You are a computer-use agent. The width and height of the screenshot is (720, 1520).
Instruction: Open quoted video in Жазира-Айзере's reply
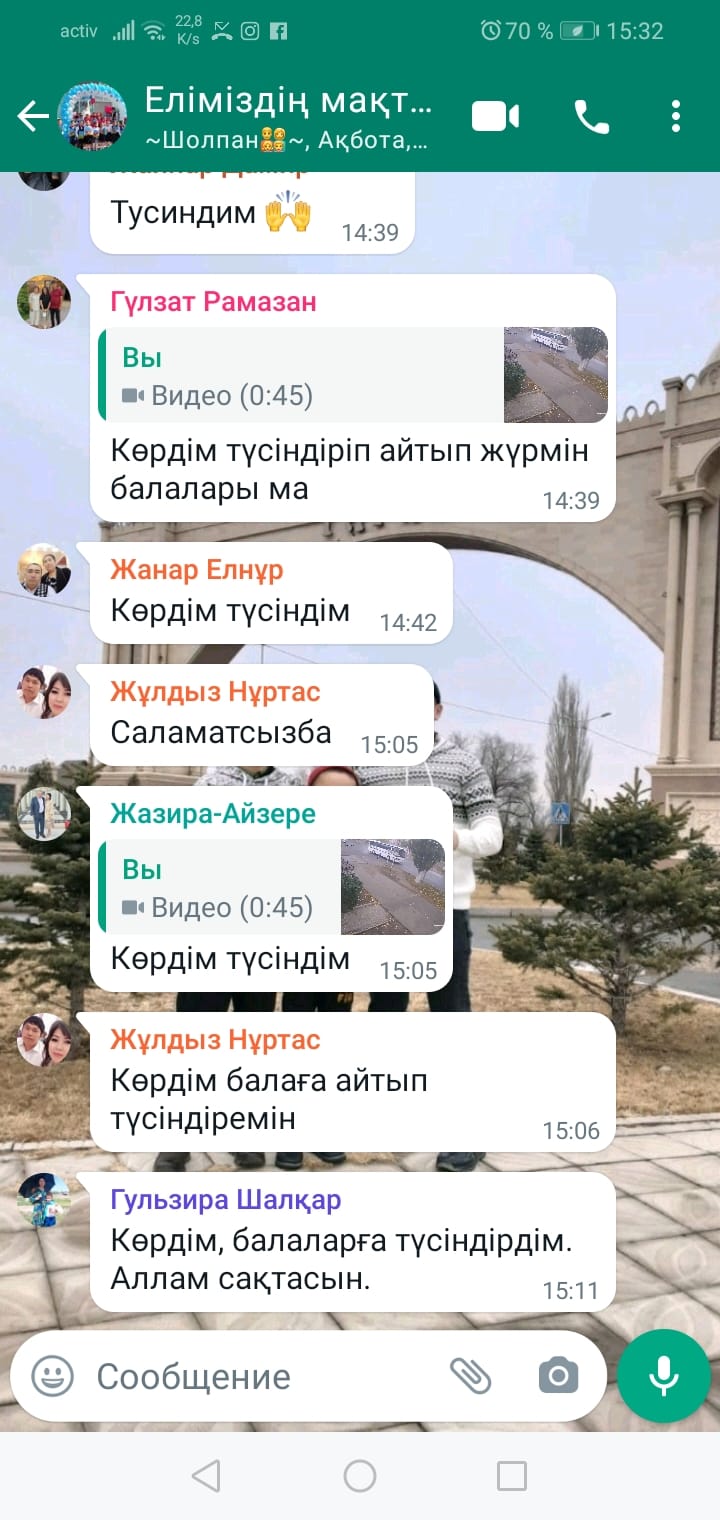(x=272, y=886)
